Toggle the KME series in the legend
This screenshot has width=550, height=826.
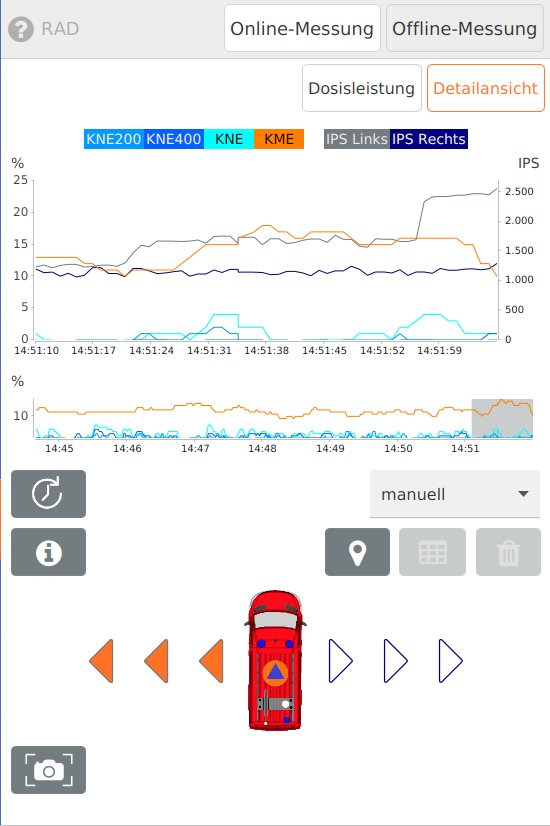click(279, 139)
